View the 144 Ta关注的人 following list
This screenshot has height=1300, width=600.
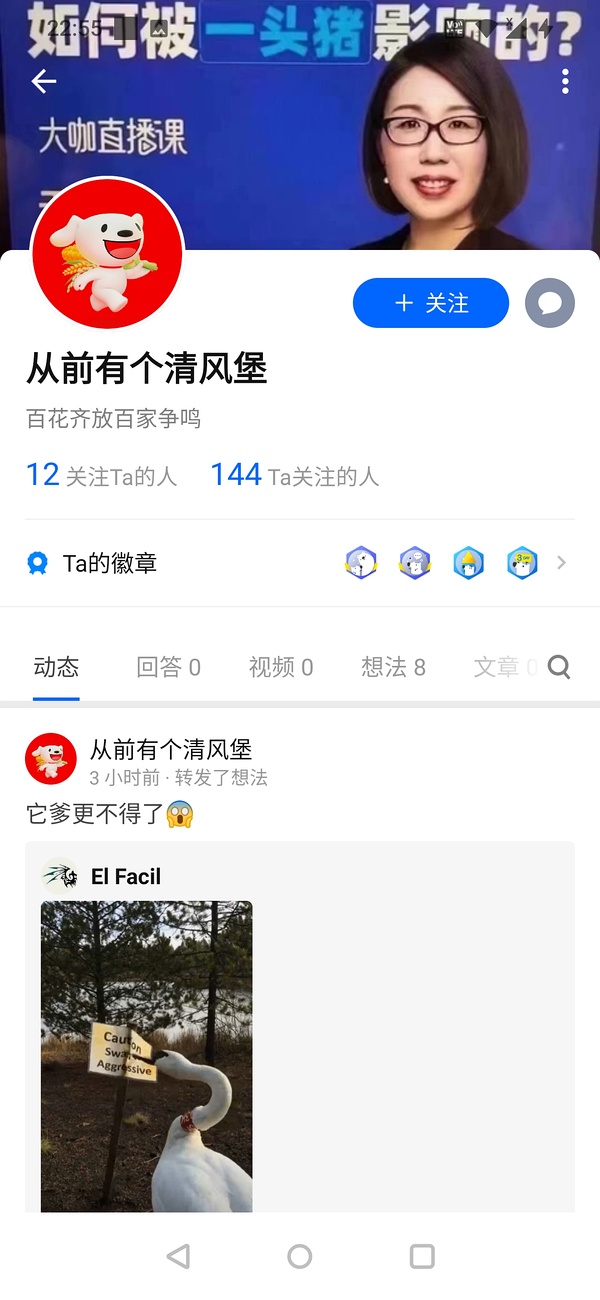tap(294, 475)
